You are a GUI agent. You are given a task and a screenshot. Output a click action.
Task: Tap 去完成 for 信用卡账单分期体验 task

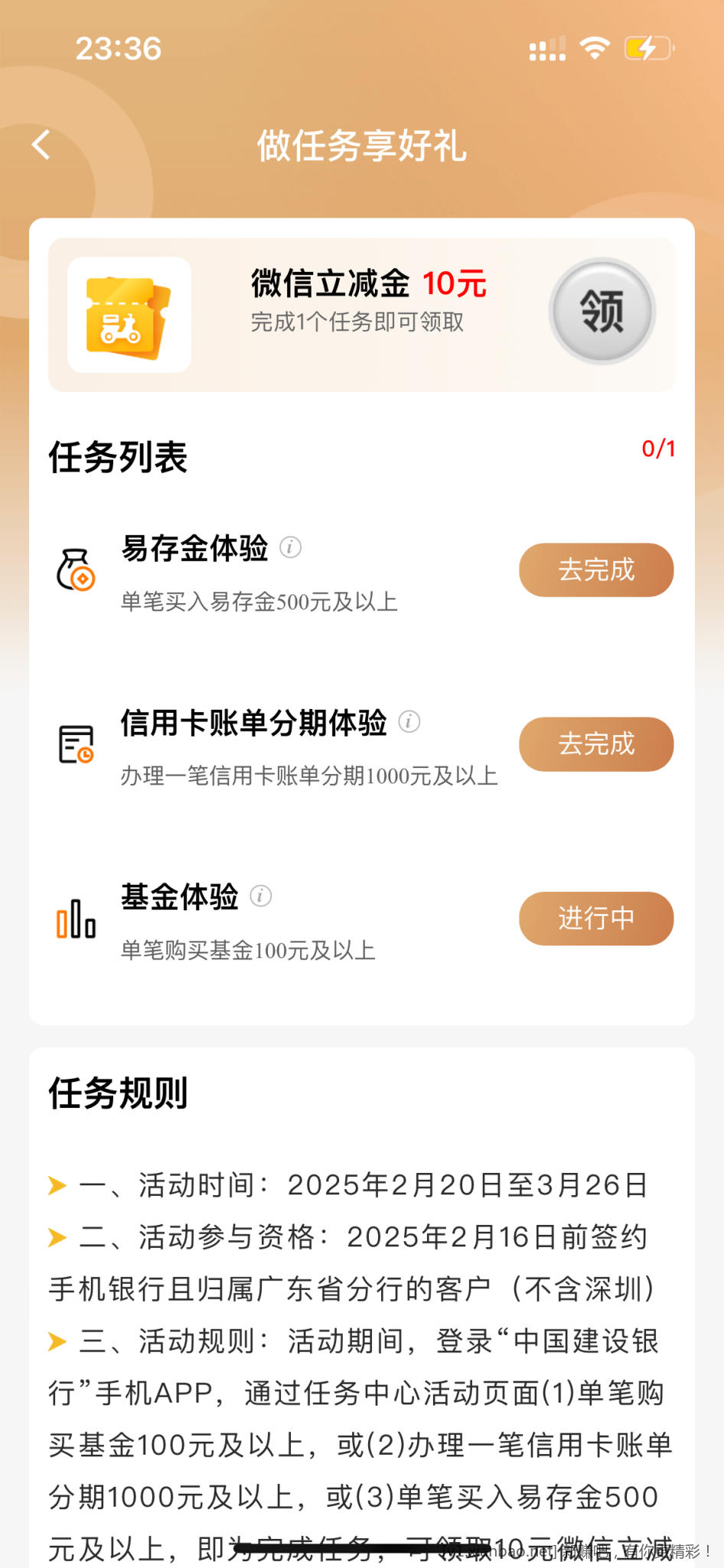tap(596, 744)
